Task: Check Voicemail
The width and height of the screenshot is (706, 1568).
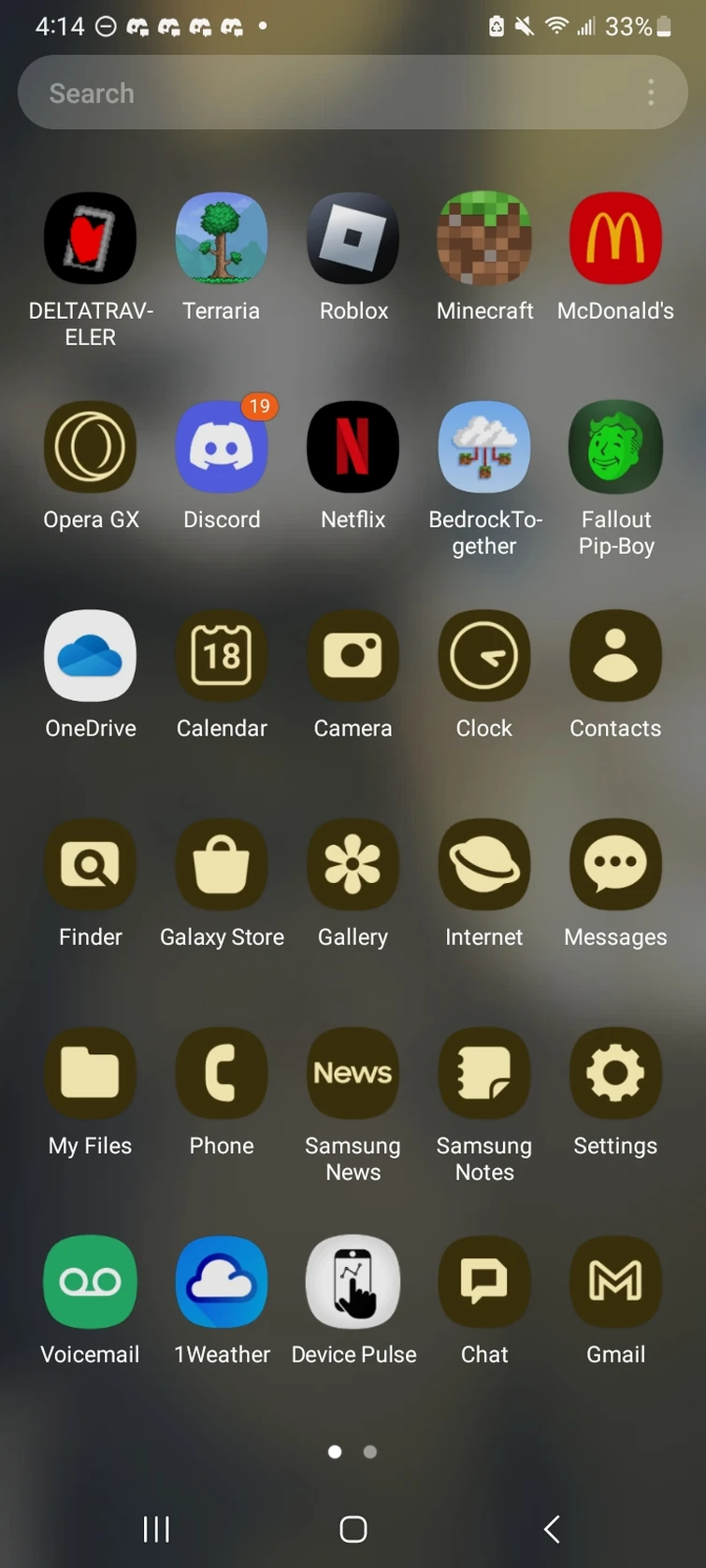Action: click(x=91, y=1282)
